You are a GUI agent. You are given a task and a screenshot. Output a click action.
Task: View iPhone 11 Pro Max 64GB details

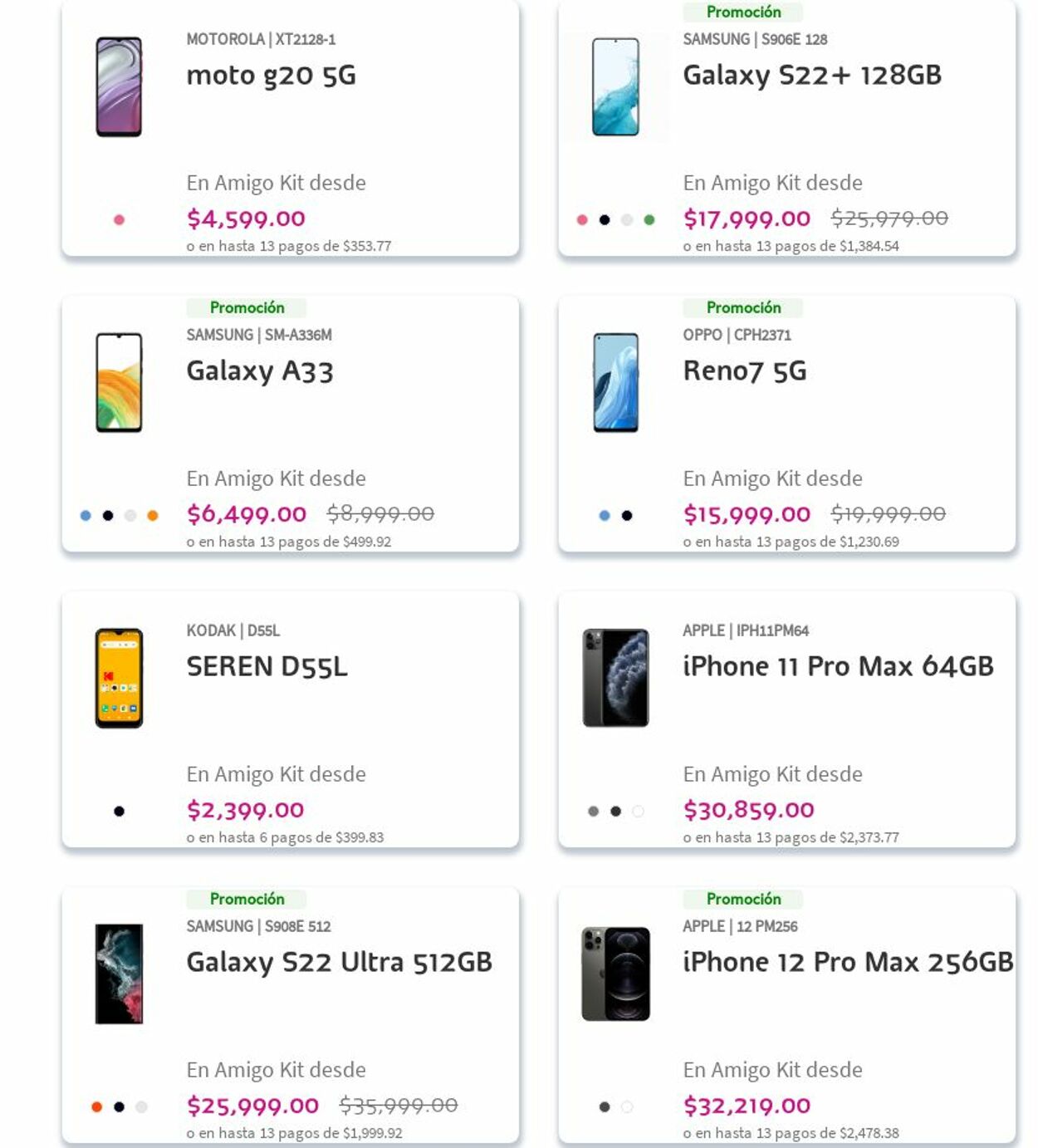837,667
